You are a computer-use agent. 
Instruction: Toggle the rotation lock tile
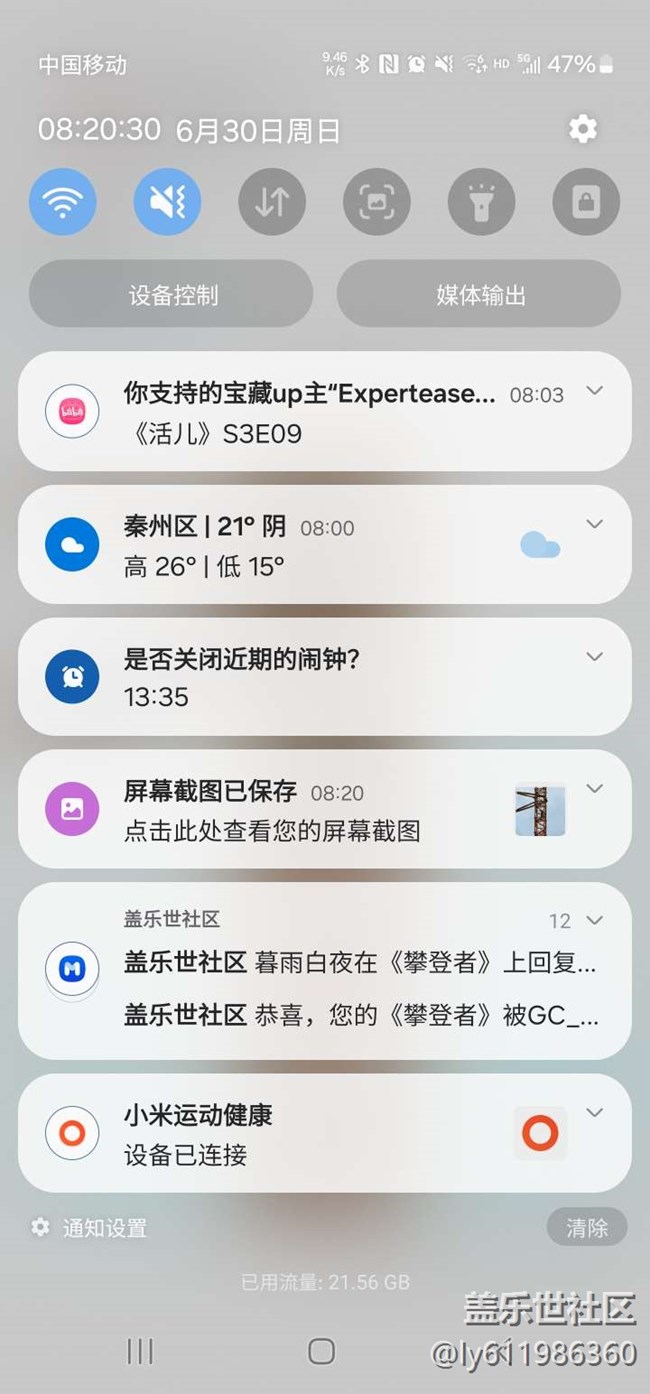pyautogui.click(x=585, y=202)
